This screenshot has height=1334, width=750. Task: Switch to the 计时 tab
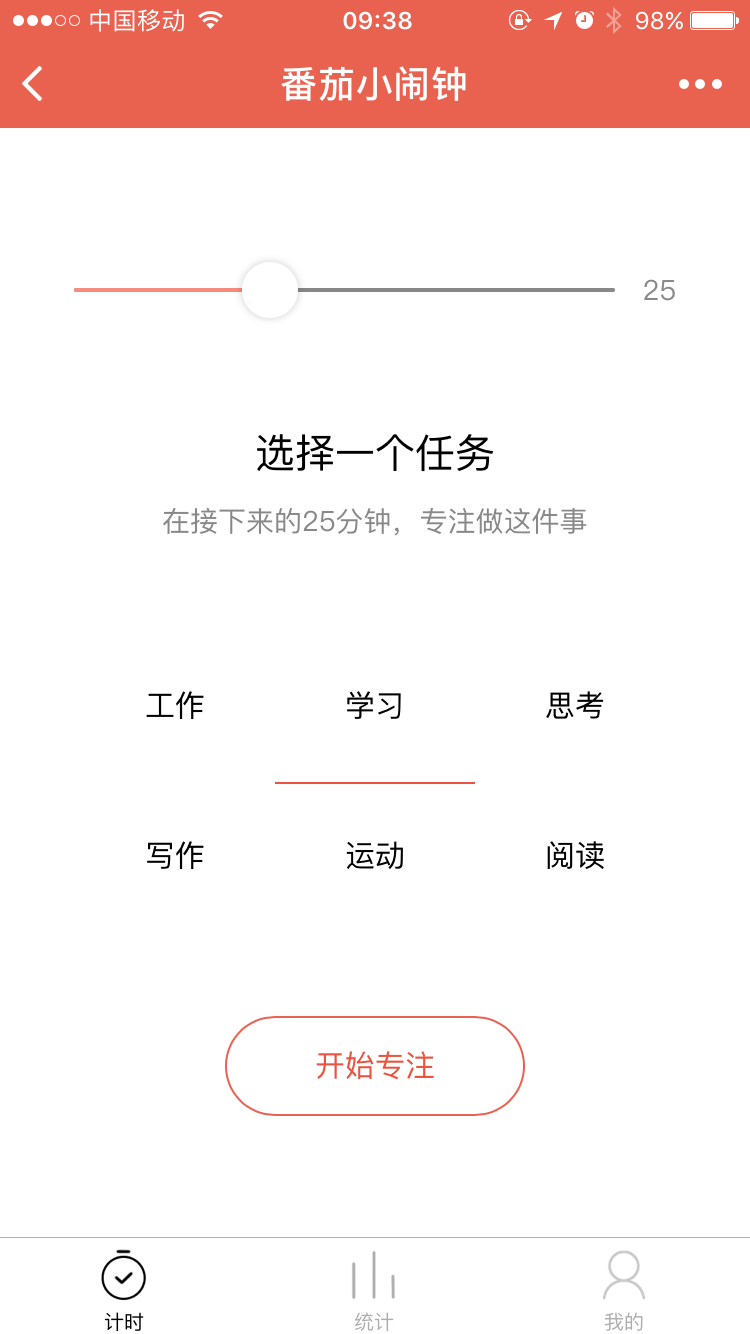tap(124, 1290)
